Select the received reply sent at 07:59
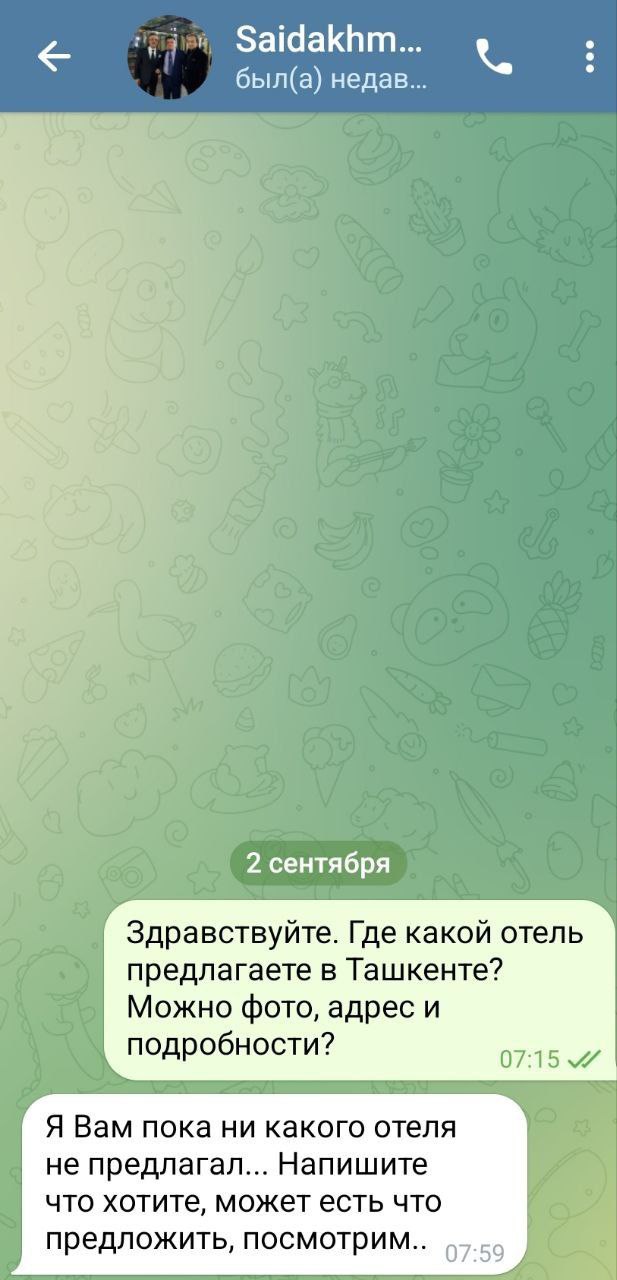617x1280 pixels. 273,1184
